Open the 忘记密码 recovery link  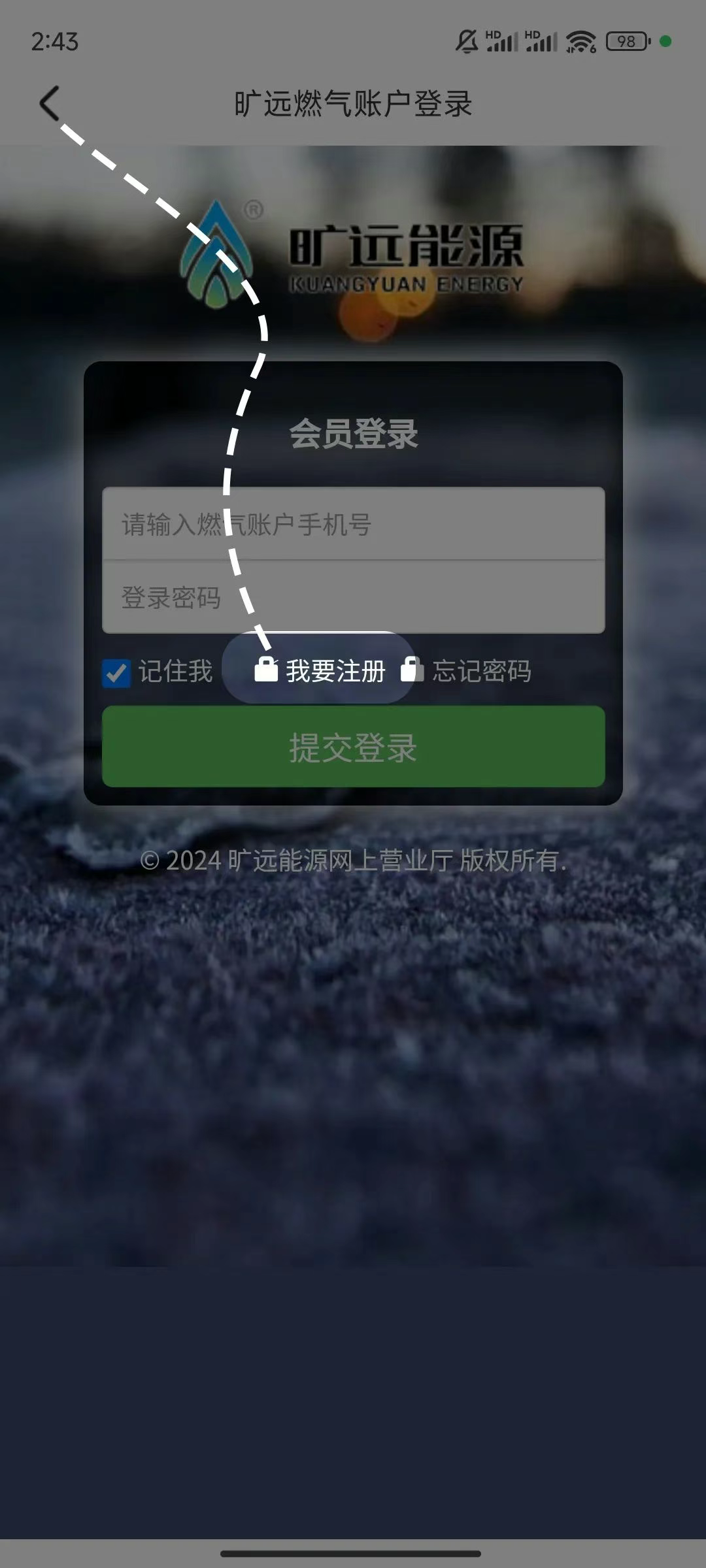[467, 671]
